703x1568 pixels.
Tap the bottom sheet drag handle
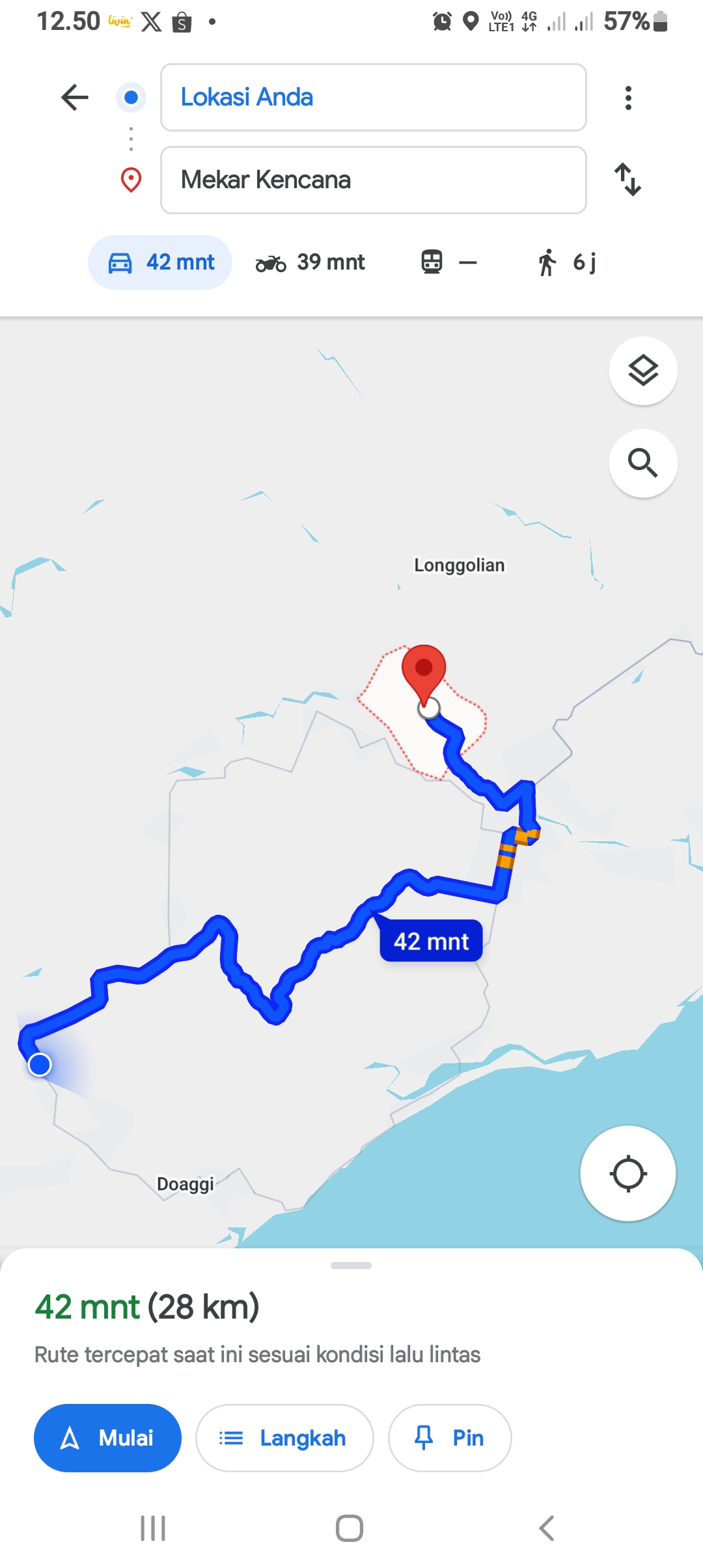coord(351,1265)
